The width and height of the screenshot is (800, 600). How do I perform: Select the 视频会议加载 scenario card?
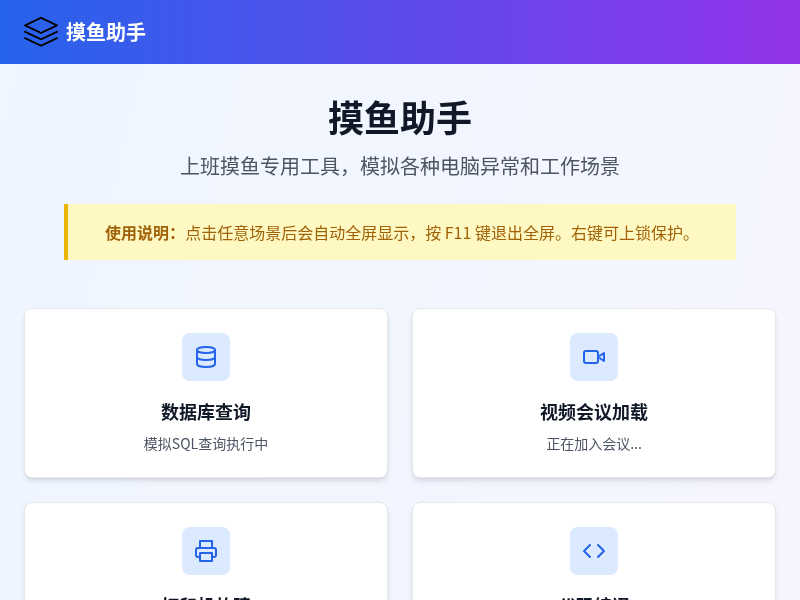[x=594, y=393]
